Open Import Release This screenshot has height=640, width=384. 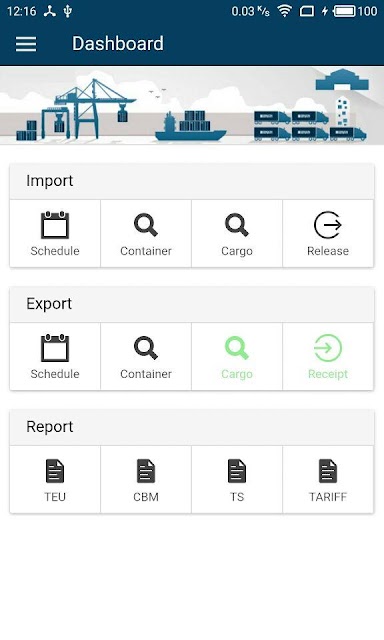click(x=328, y=233)
